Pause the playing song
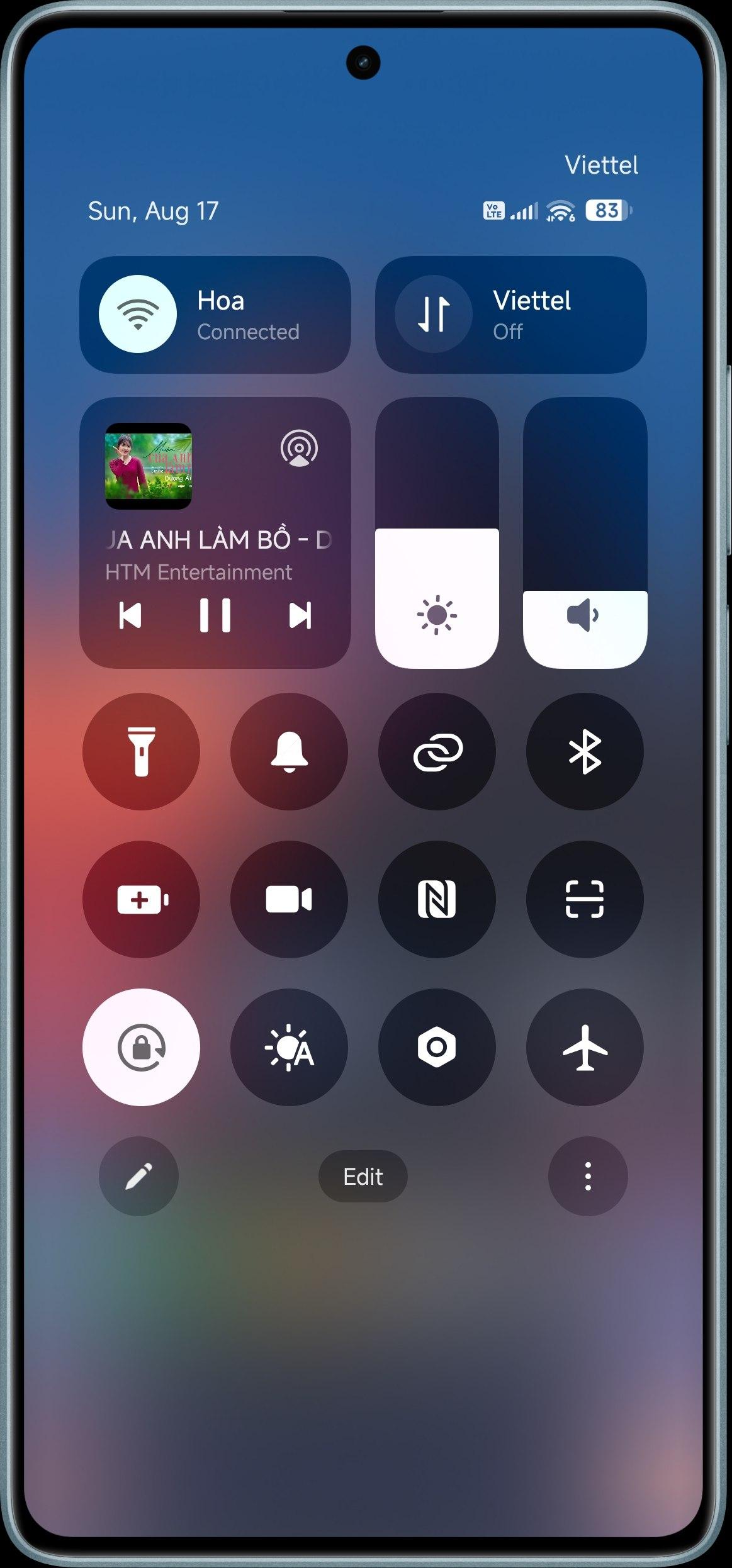The image size is (732, 1568). (x=215, y=615)
